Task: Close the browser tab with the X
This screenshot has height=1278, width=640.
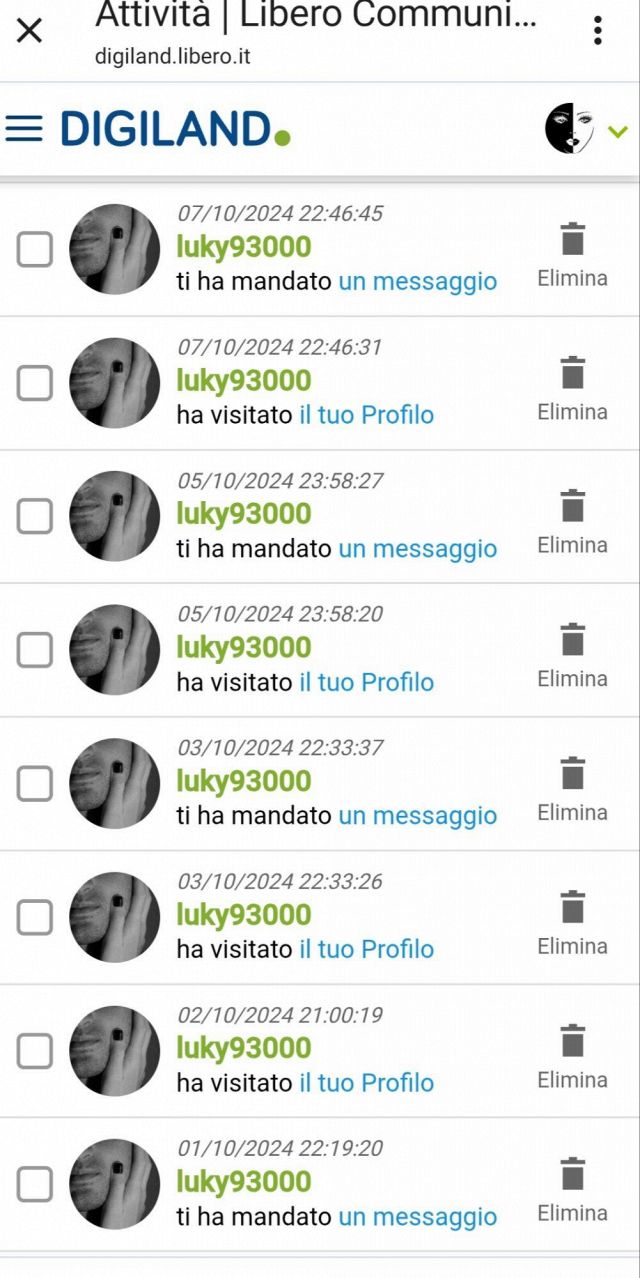Action: 30,31
